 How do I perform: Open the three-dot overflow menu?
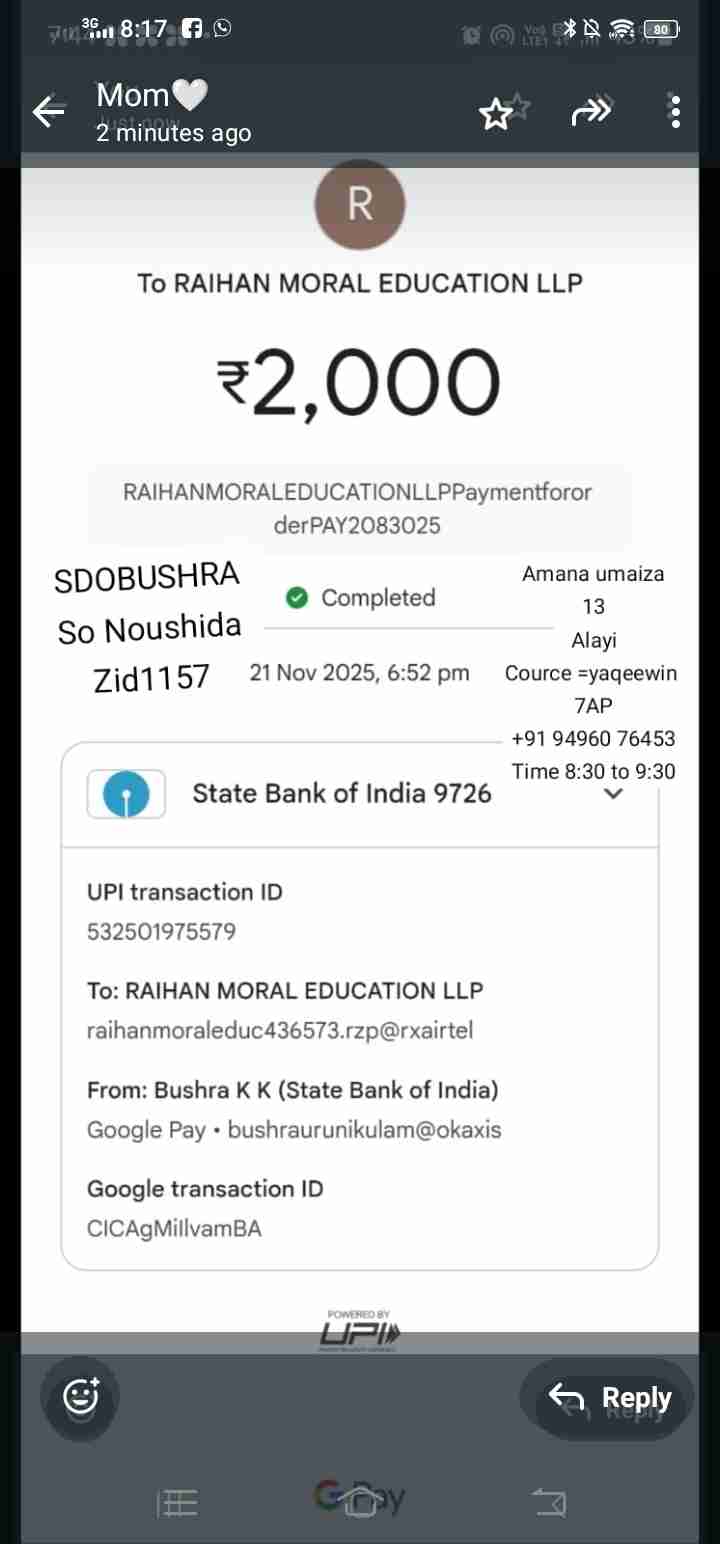(x=675, y=112)
